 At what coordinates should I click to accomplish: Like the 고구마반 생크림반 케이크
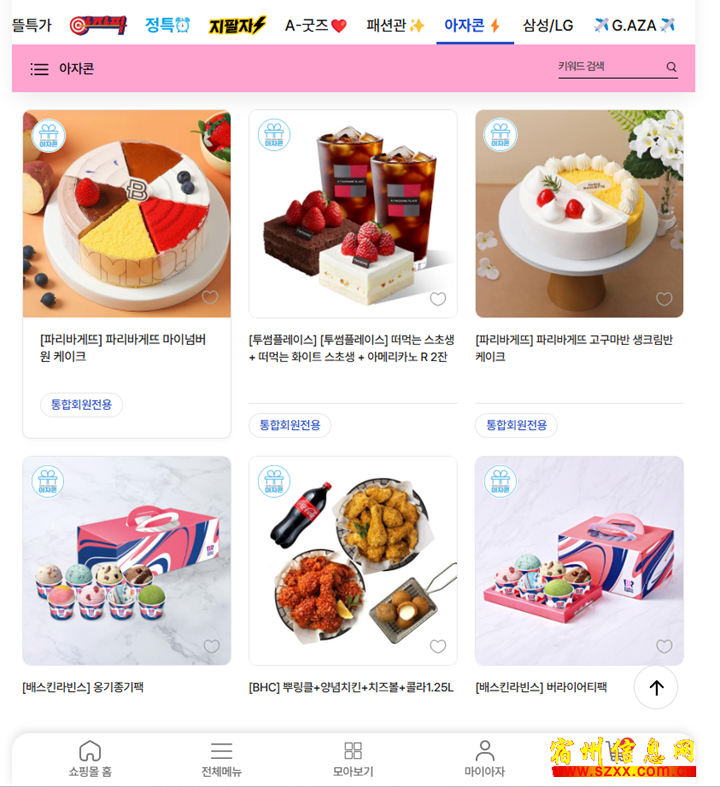664,299
